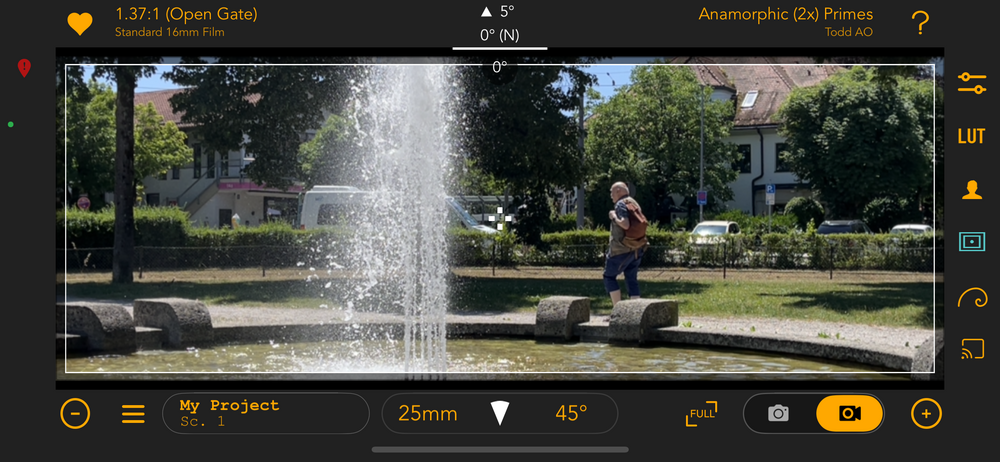This screenshot has width=1000, height=462.
Task: Open the 1.37:1 Open Gate format selector
Action: click(186, 21)
